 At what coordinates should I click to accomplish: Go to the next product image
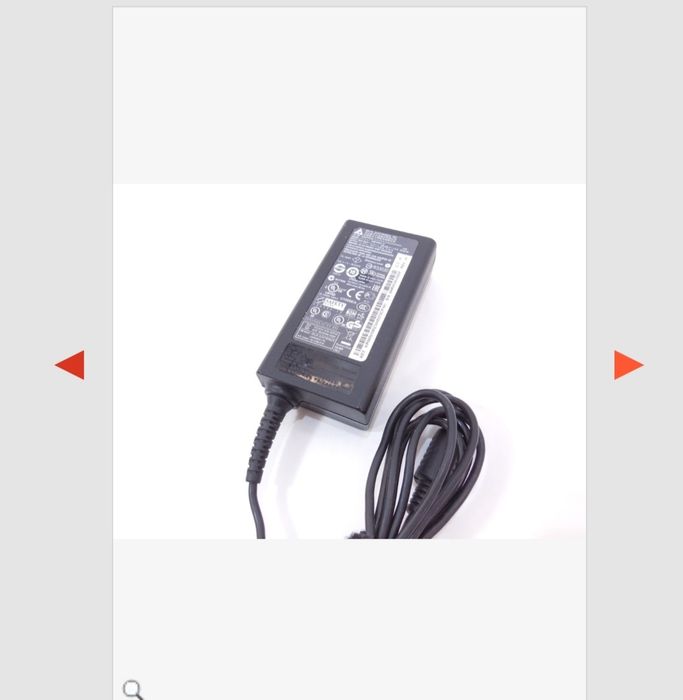point(628,365)
